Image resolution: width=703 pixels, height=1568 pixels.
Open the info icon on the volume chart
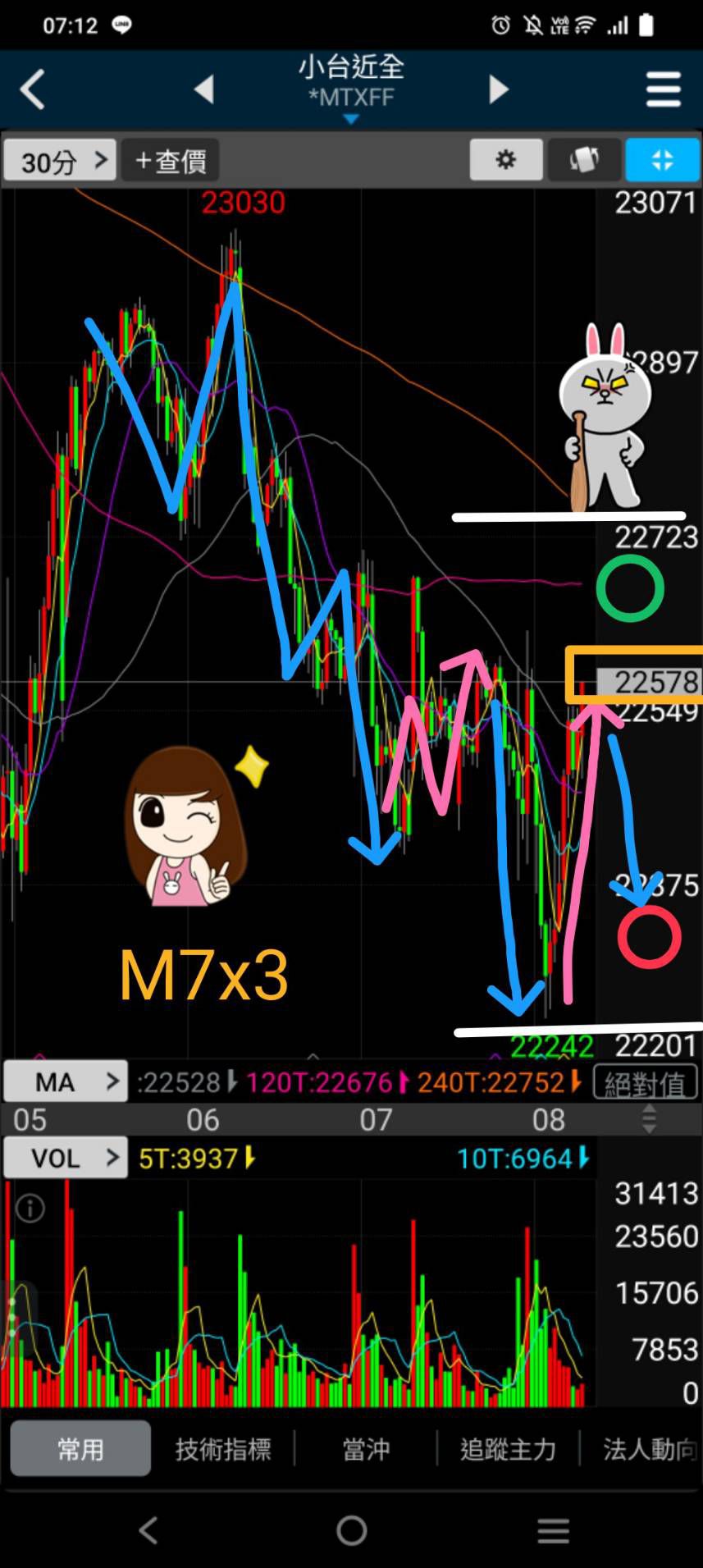30,1208
